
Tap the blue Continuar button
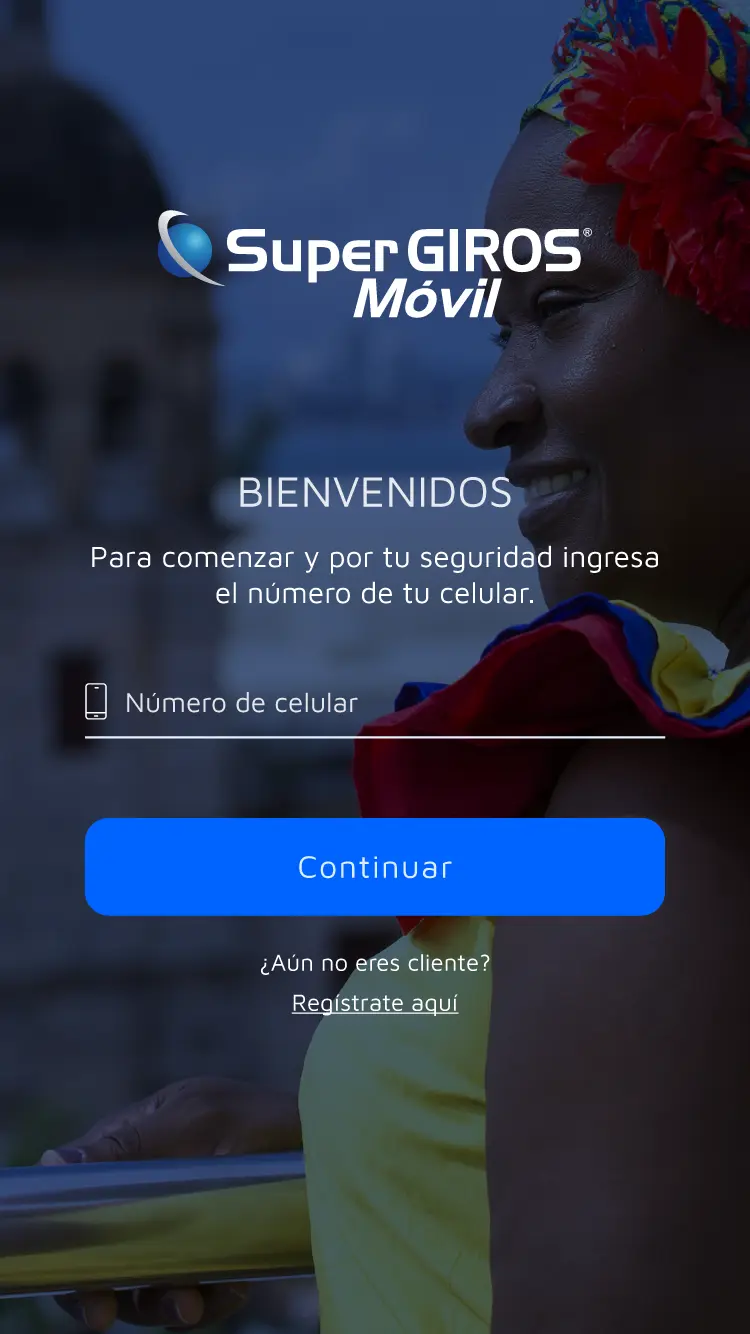[375, 867]
